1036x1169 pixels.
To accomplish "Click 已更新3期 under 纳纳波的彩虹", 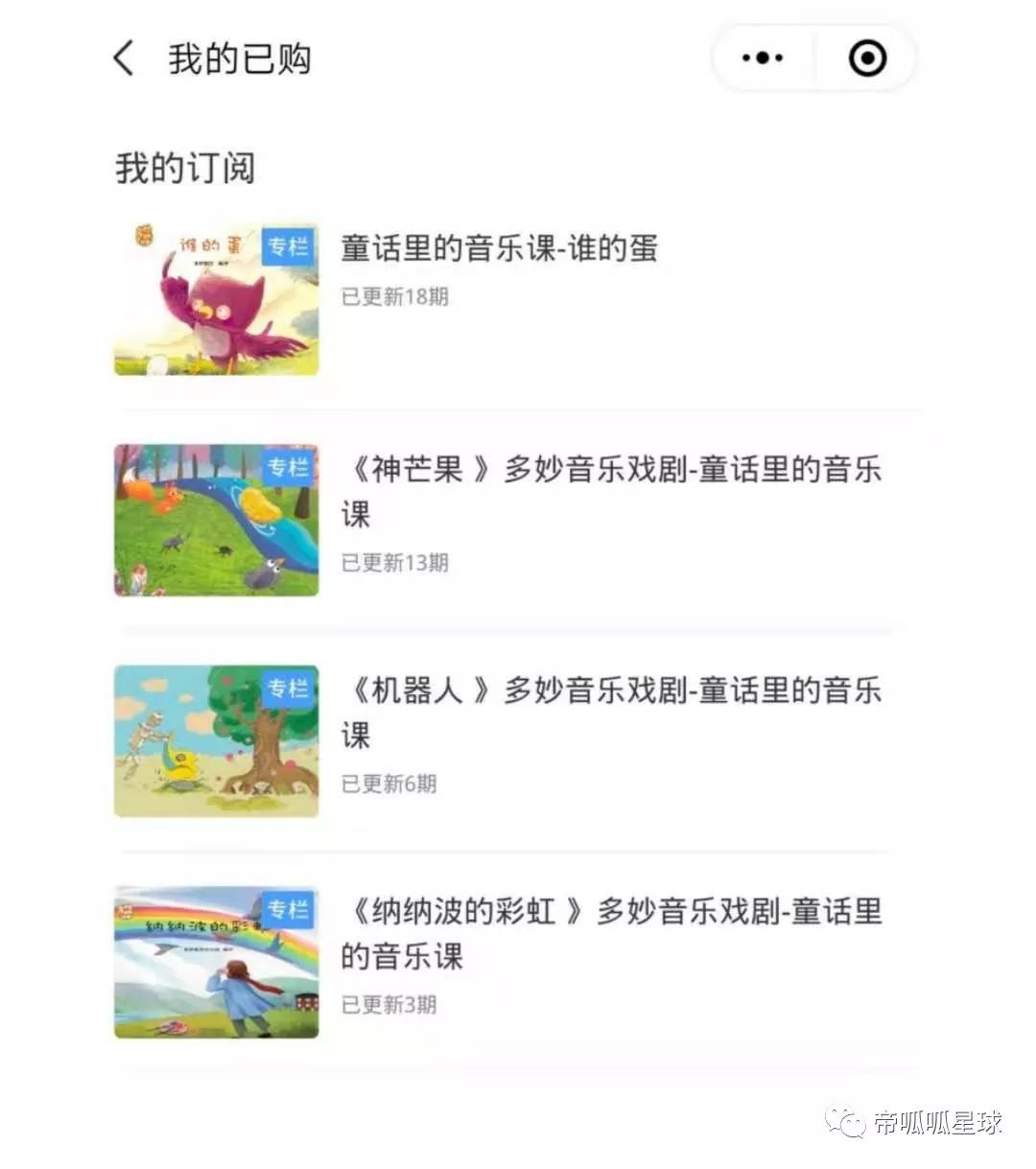I will 388,1005.
